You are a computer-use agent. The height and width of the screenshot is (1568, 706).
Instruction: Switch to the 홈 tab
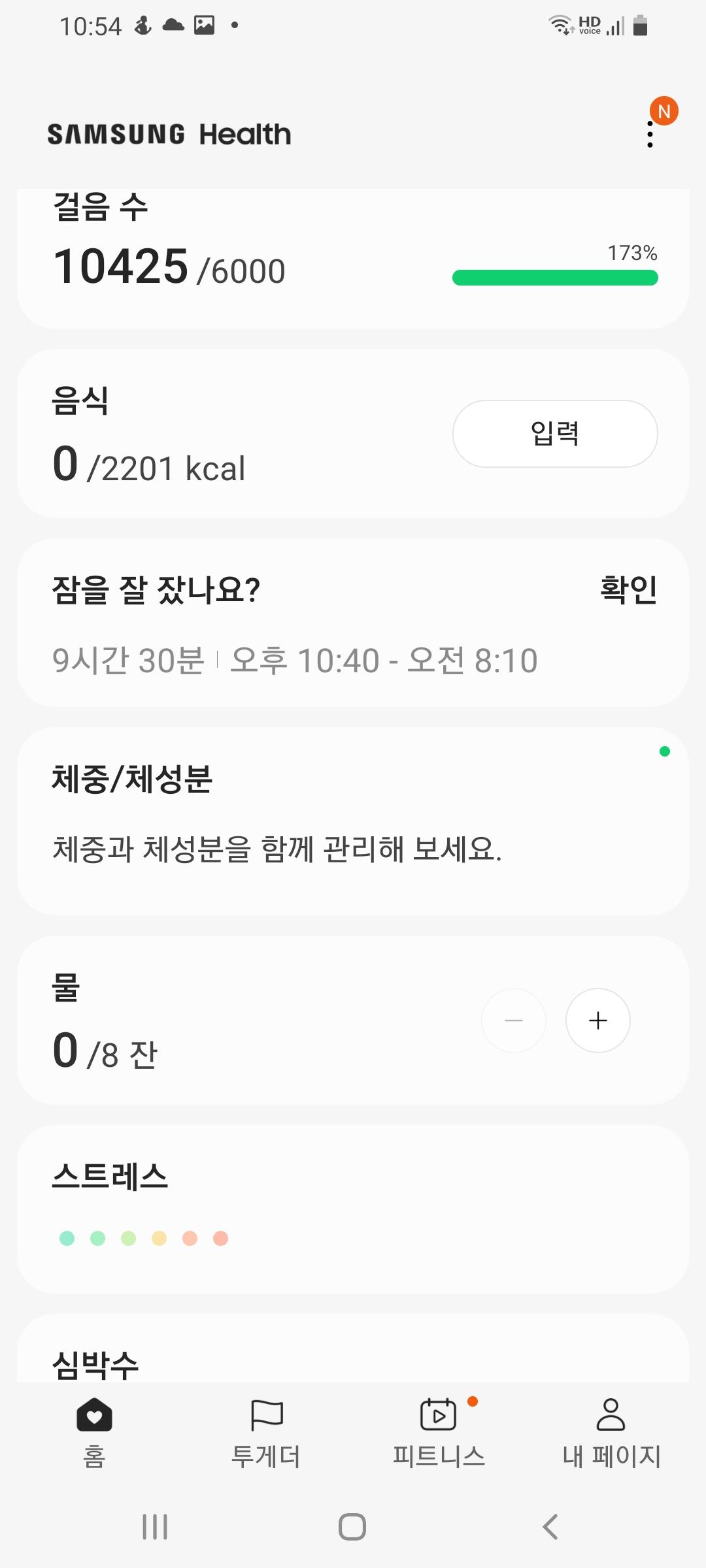pos(94,1432)
